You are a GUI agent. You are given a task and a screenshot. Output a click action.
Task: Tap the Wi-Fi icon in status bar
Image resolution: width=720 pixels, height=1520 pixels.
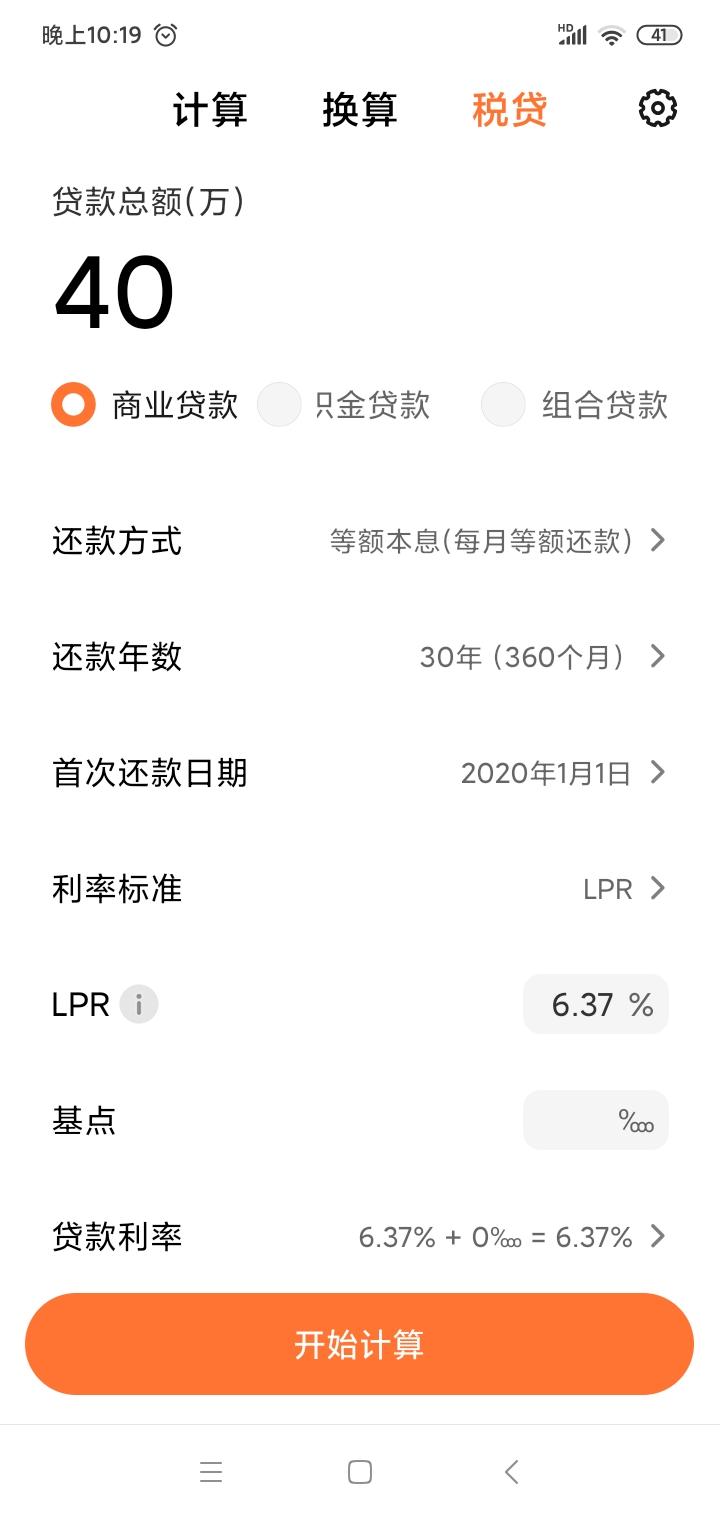pos(610,34)
